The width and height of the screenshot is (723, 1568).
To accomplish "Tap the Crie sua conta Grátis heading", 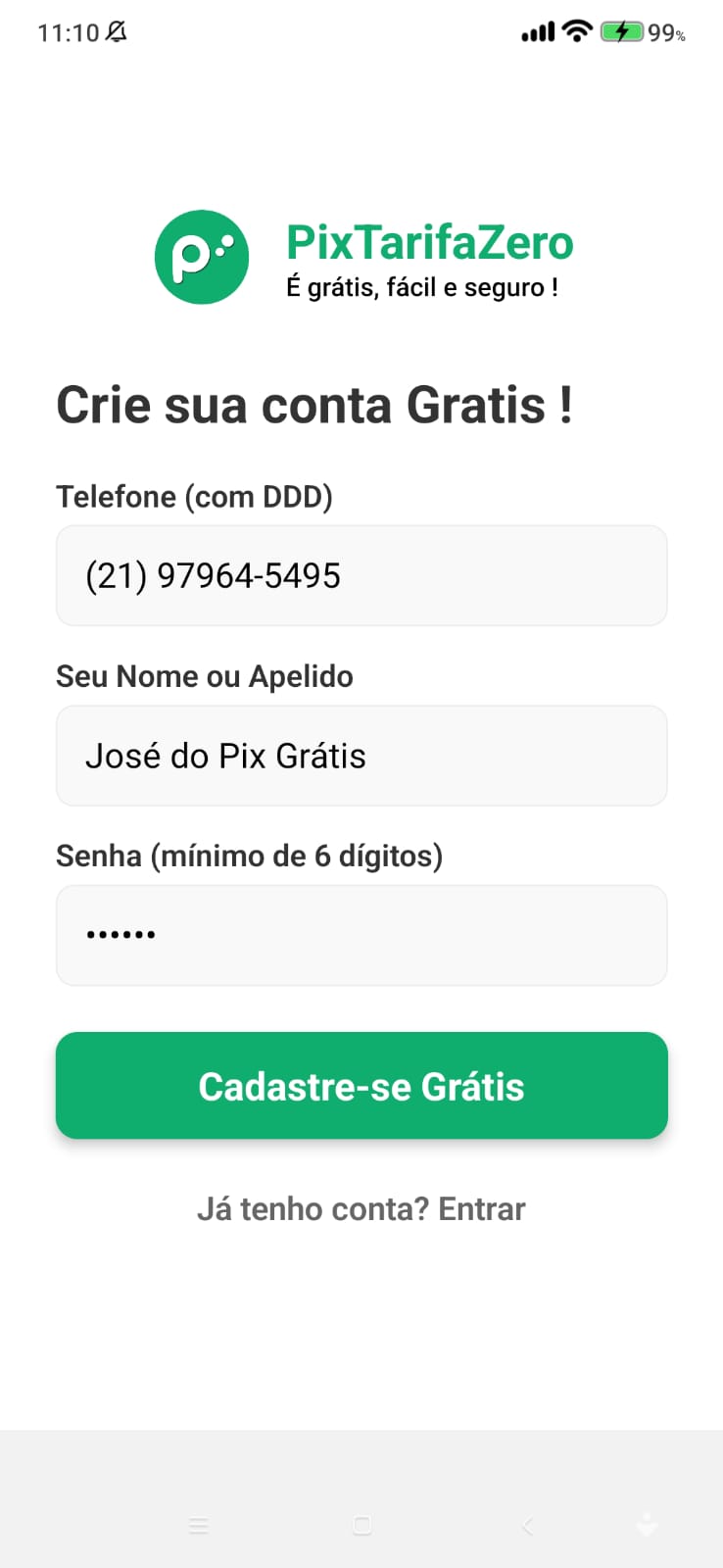I will tap(316, 405).
